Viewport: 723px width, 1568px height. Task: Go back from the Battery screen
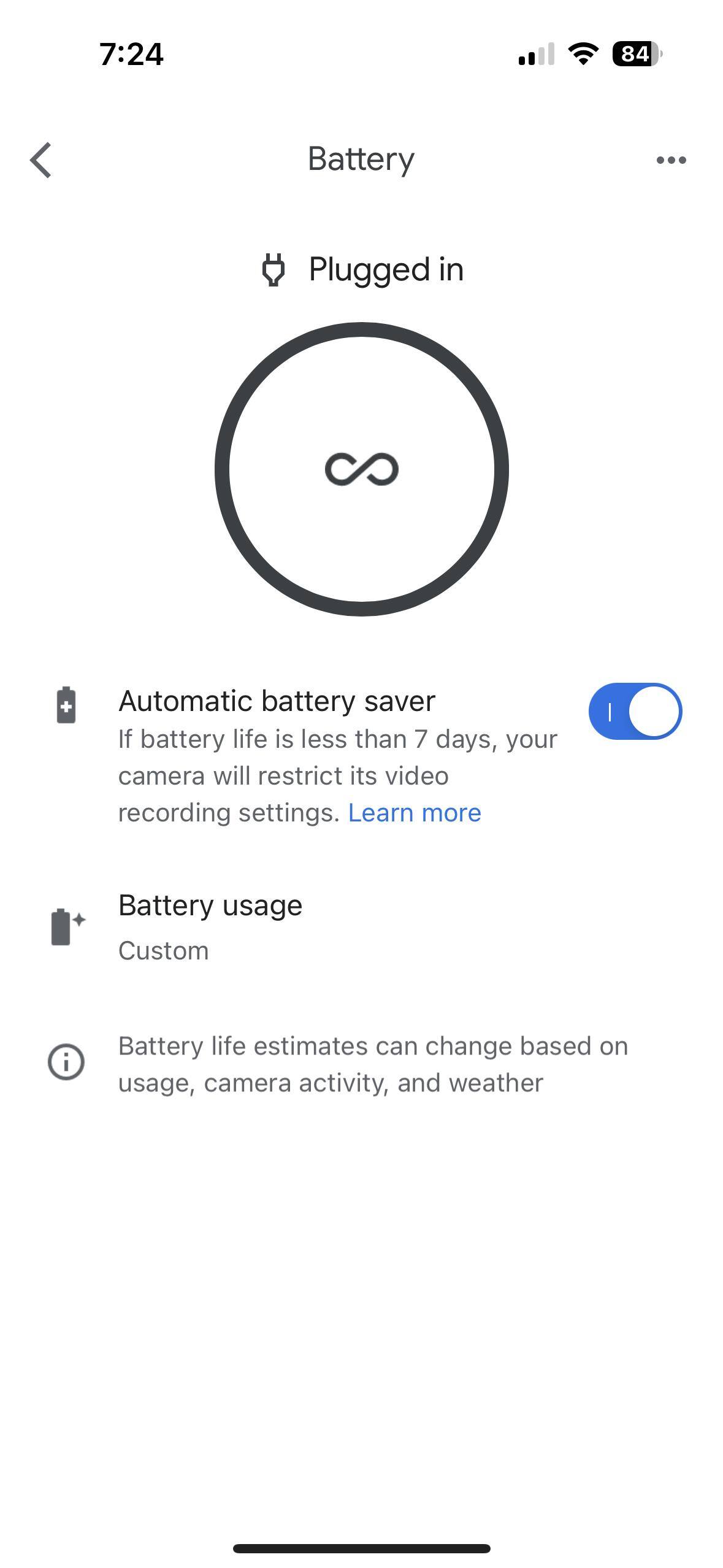point(41,160)
